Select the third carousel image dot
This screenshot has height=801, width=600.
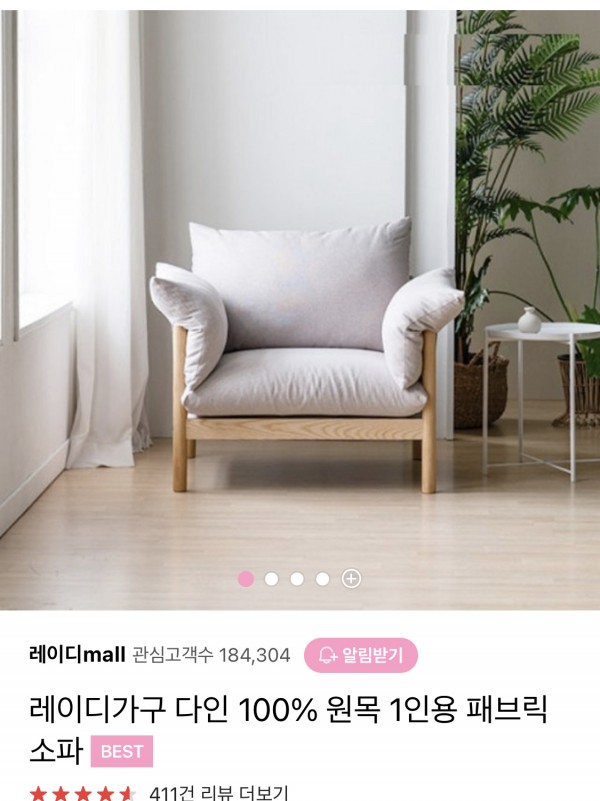click(297, 579)
